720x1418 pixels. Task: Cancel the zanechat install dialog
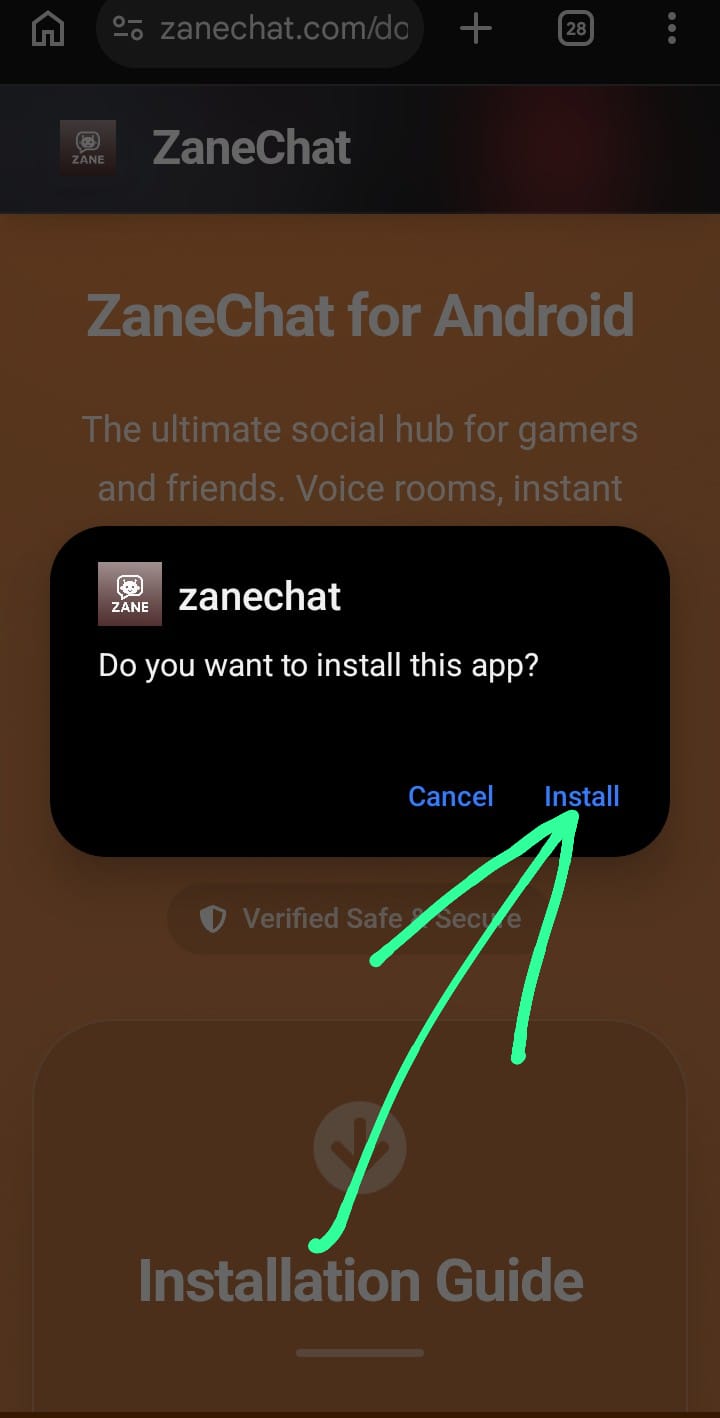(x=450, y=796)
